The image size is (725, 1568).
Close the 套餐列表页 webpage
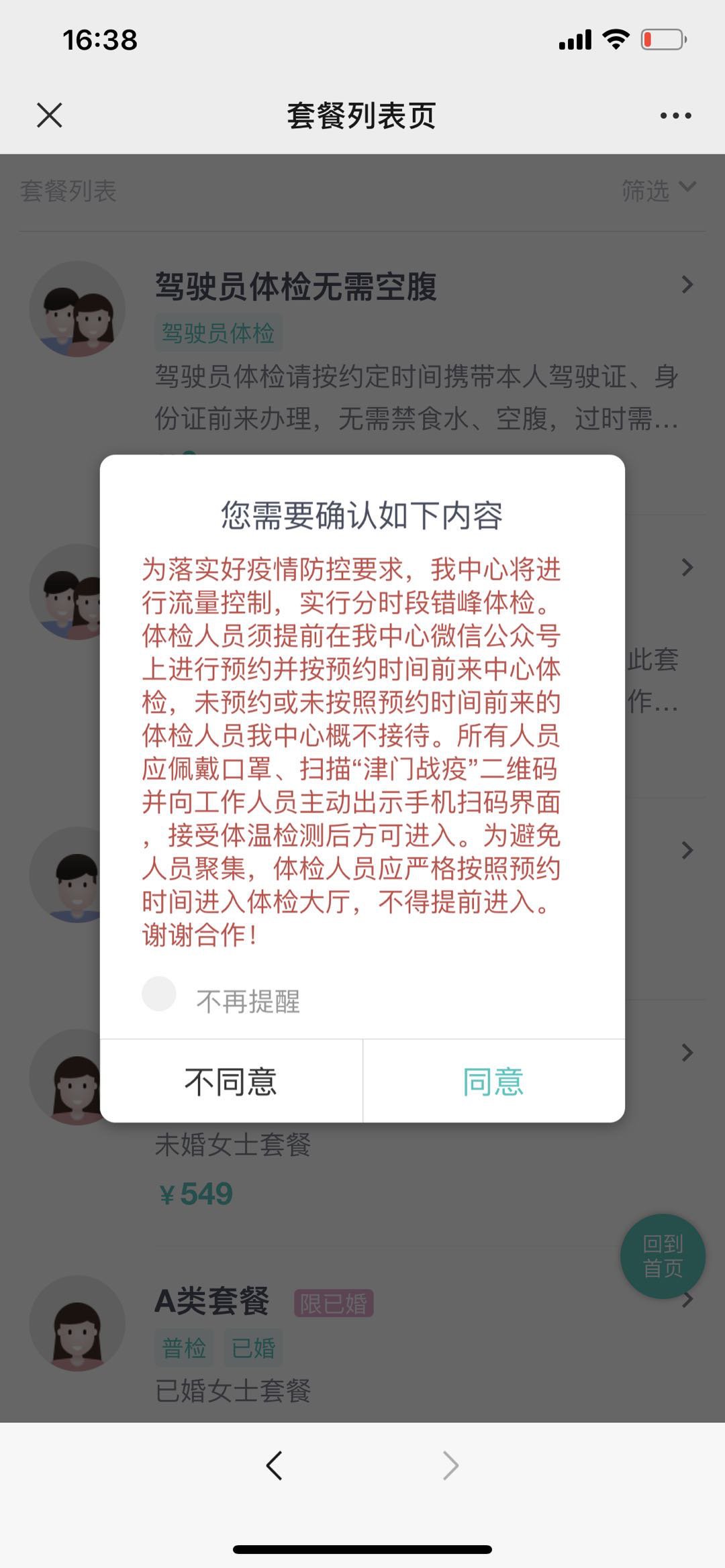[50, 115]
